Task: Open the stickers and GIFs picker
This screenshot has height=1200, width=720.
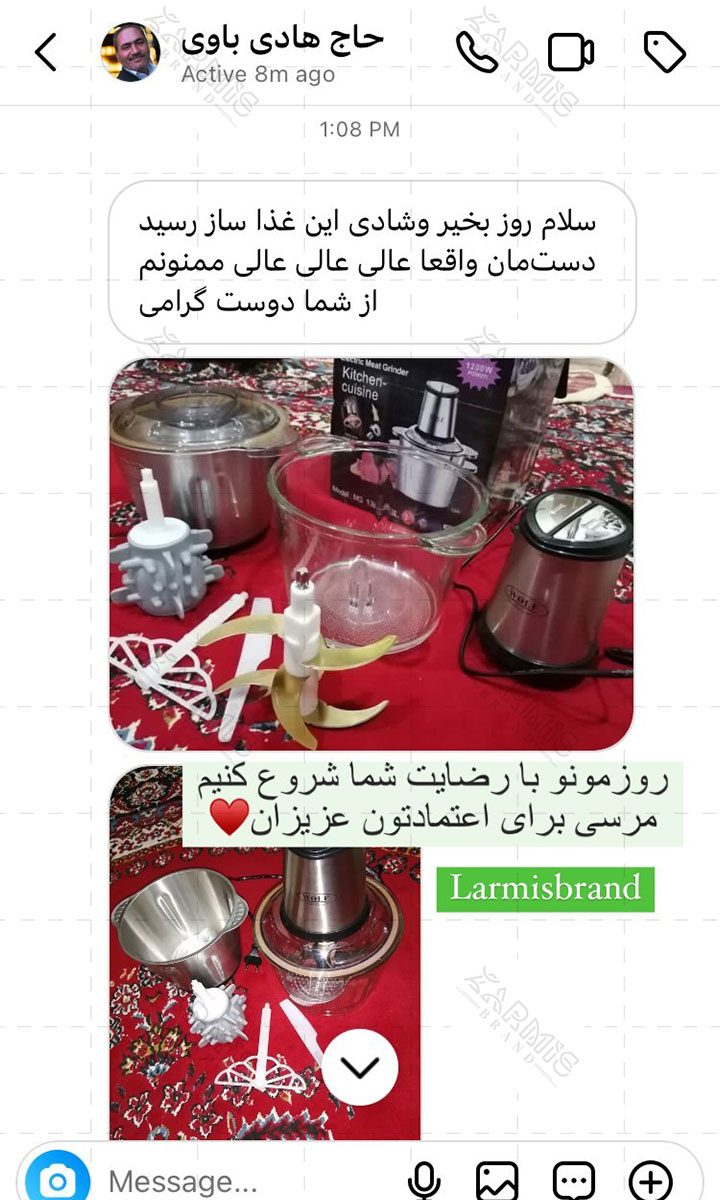Action: tap(574, 1181)
